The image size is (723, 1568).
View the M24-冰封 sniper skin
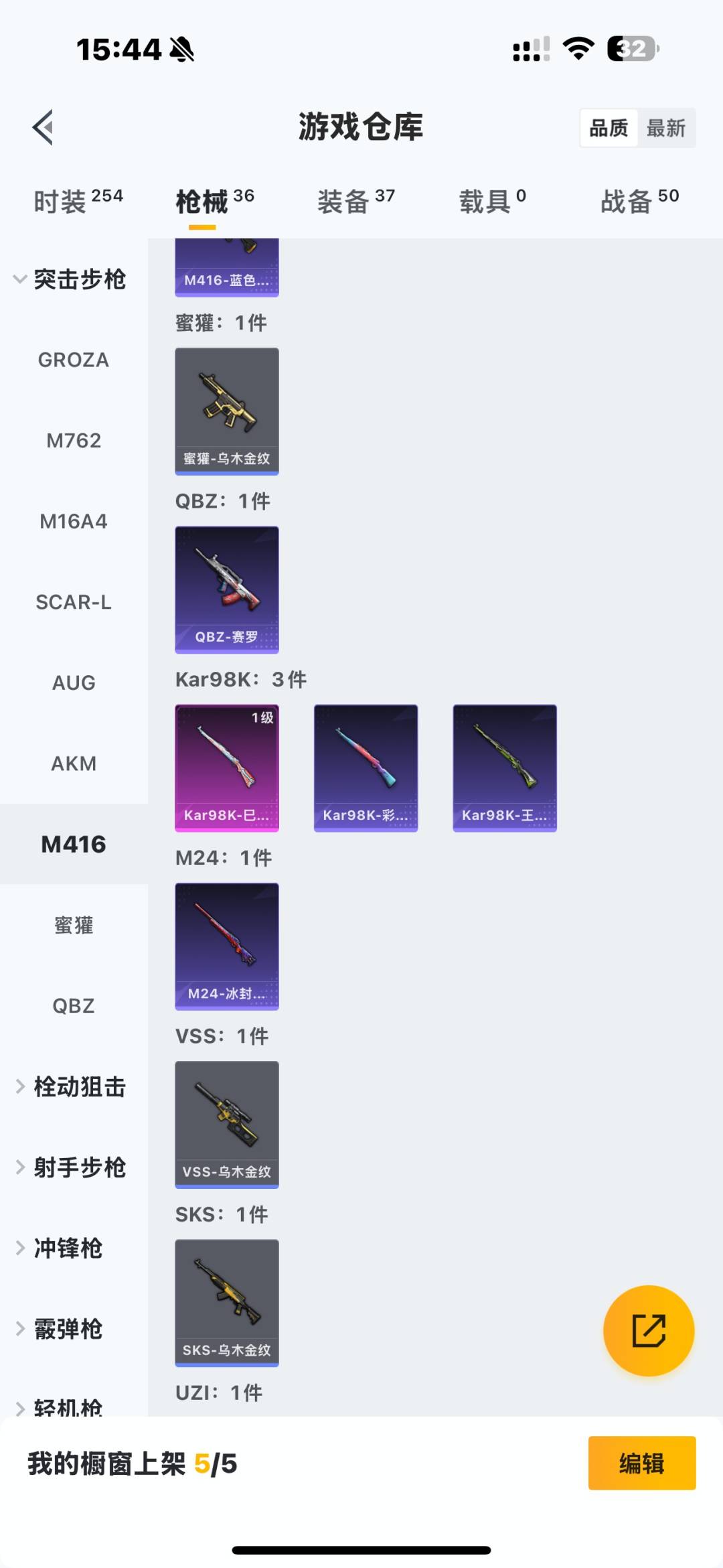(x=226, y=945)
